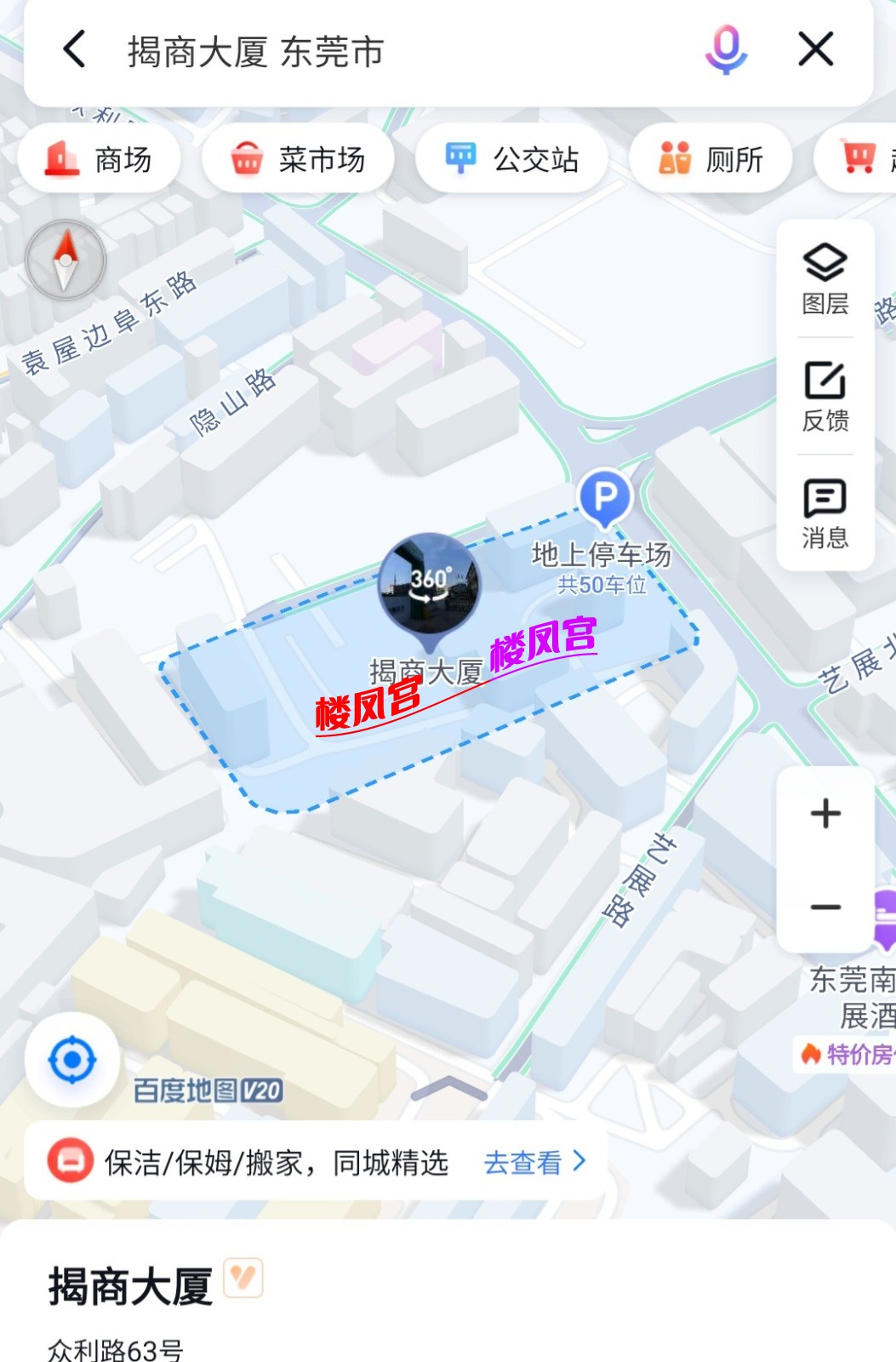Zoom out of the map
Image resolution: width=896 pixels, height=1362 pixels.
[825, 907]
